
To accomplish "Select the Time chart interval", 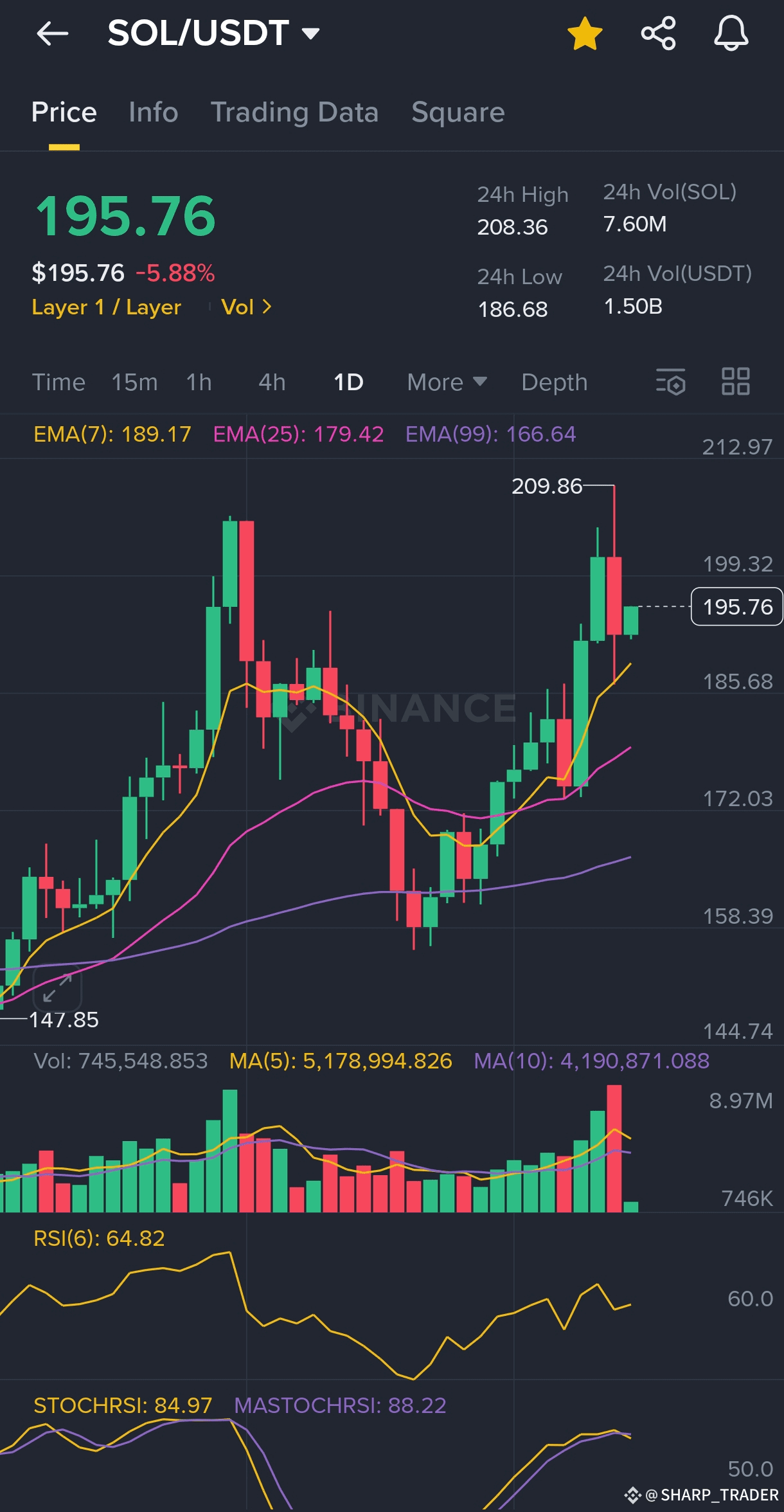I will click(58, 382).
